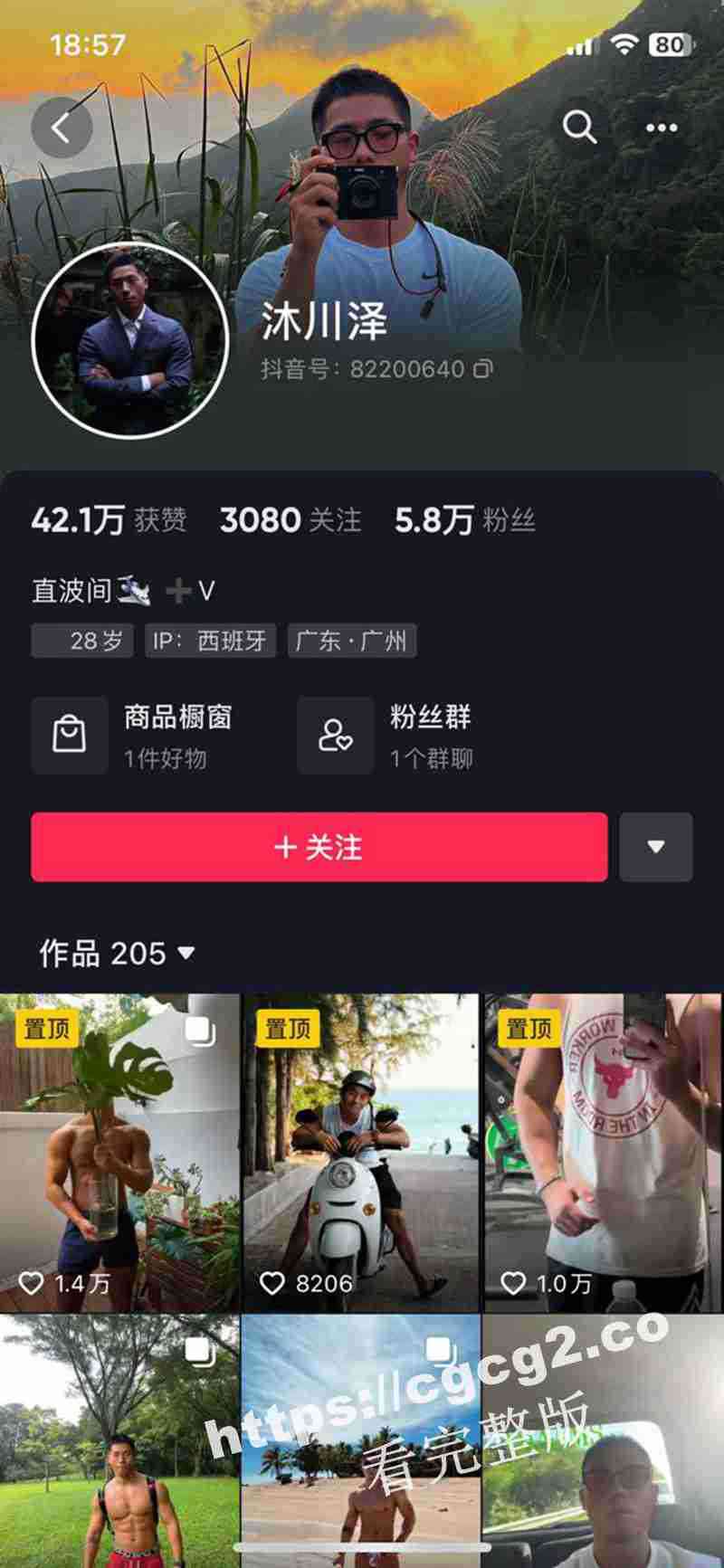
Task: View the 42.1万 获赞 likes count
Action: click(x=109, y=520)
